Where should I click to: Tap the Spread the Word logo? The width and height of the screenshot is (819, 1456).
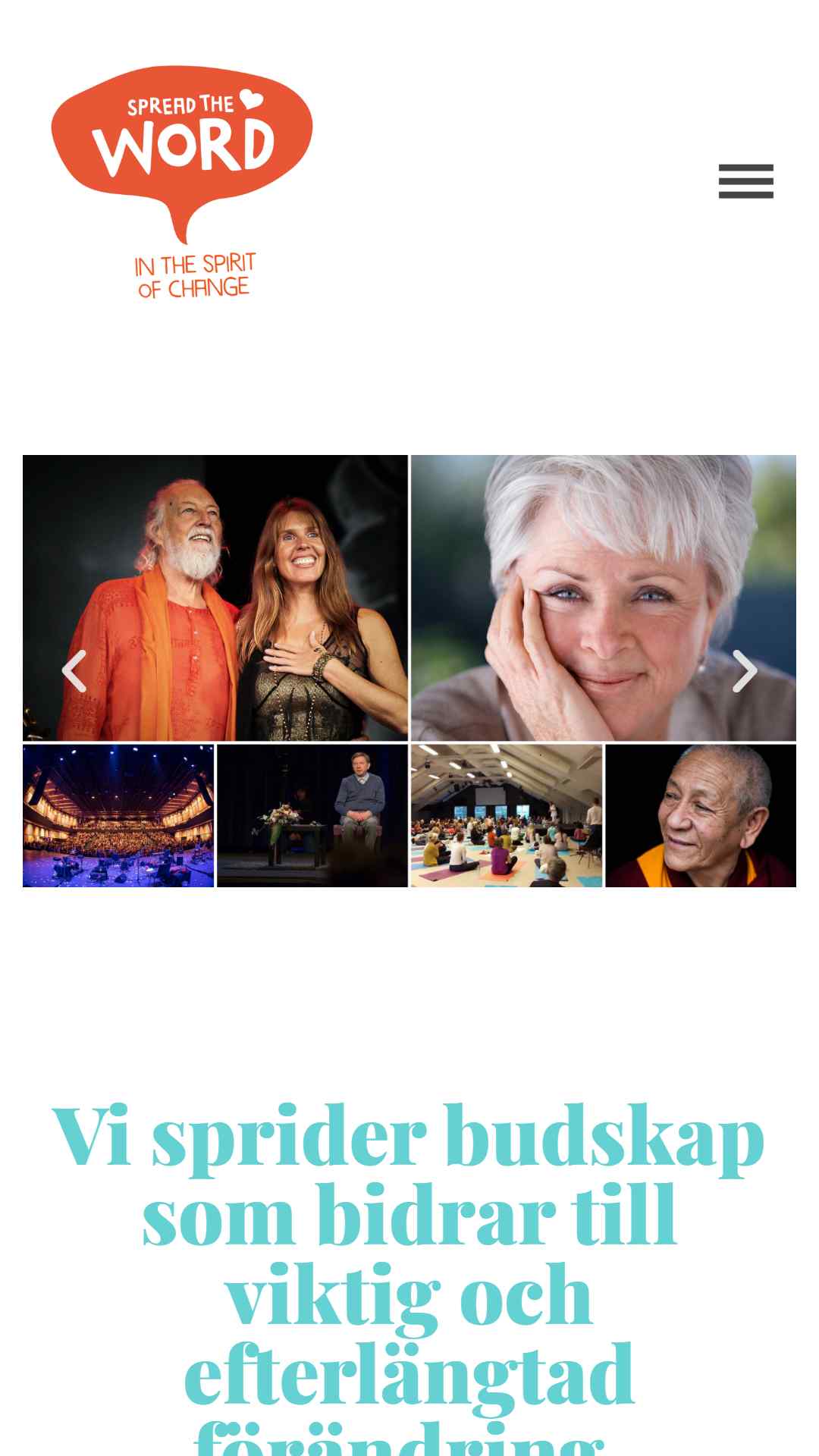pyautogui.click(x=182, y=182)
